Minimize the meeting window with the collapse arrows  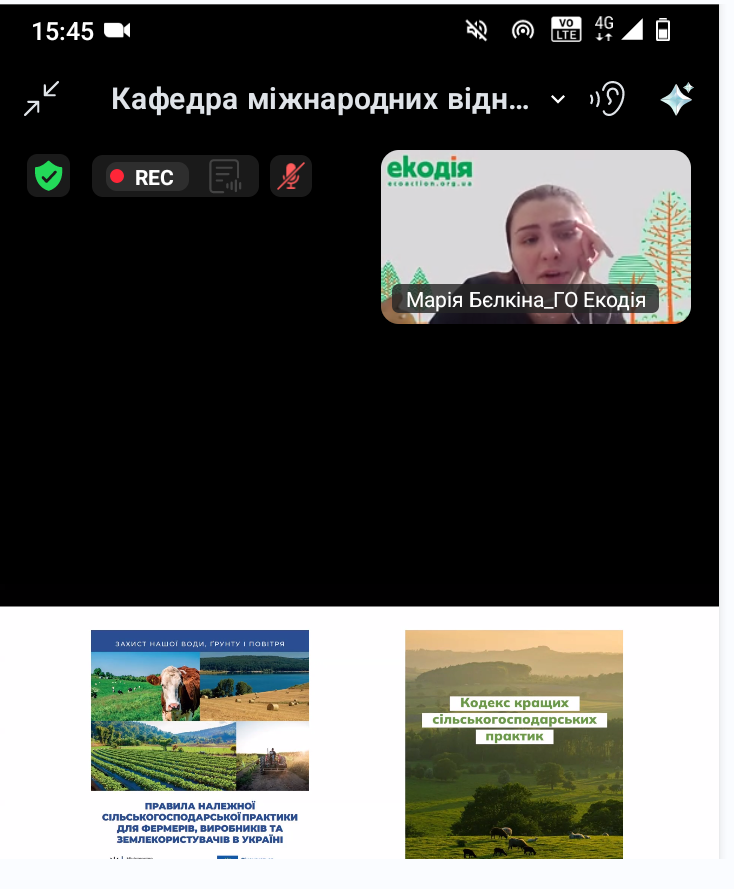42,99
